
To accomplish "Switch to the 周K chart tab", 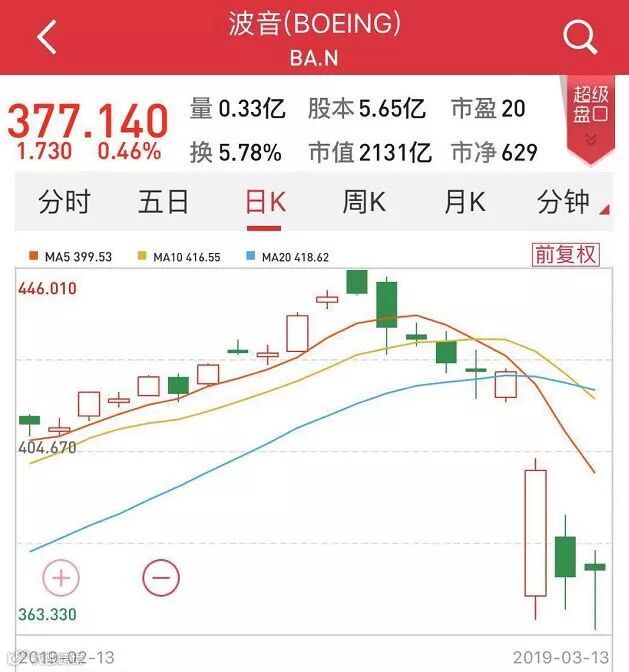I will (364, 202).
